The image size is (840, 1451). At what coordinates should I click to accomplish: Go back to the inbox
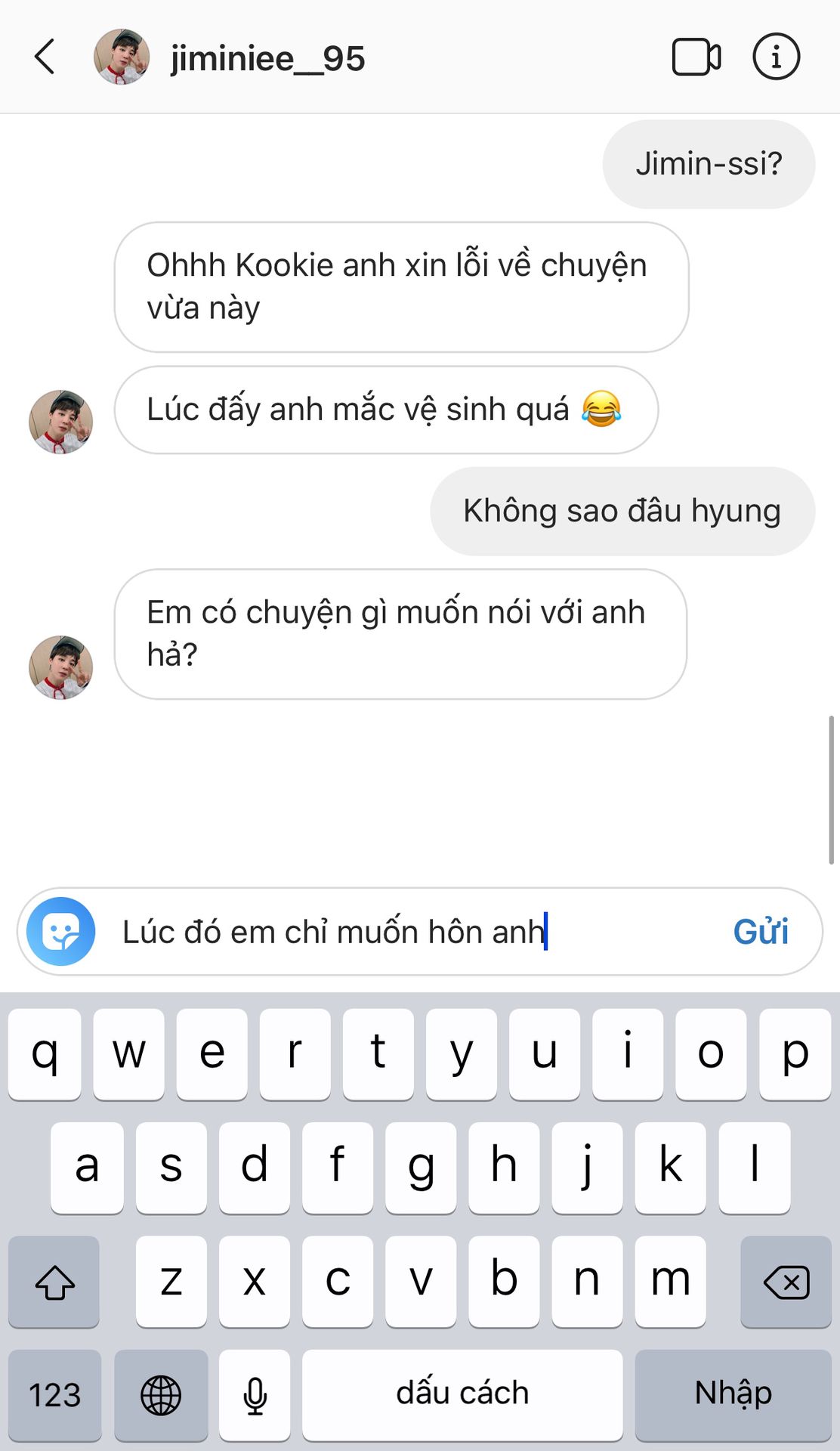pyautogui.click(x=45, y=57)
